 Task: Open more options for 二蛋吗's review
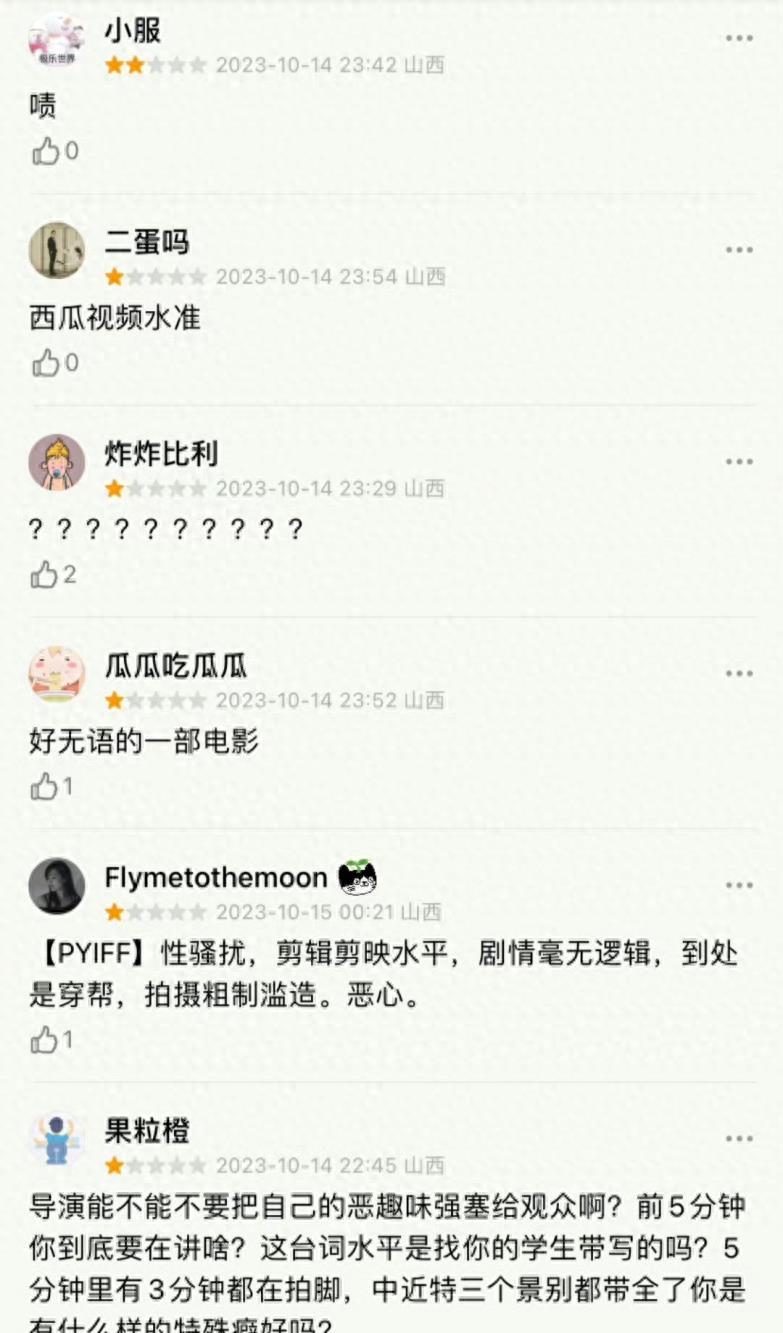tap(739, 250)
